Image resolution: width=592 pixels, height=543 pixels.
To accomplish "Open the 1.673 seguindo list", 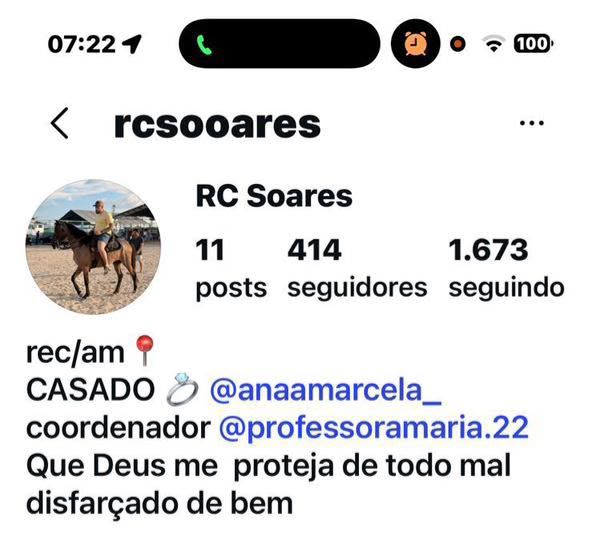I will pyautogui.click(x=506, y=267).
